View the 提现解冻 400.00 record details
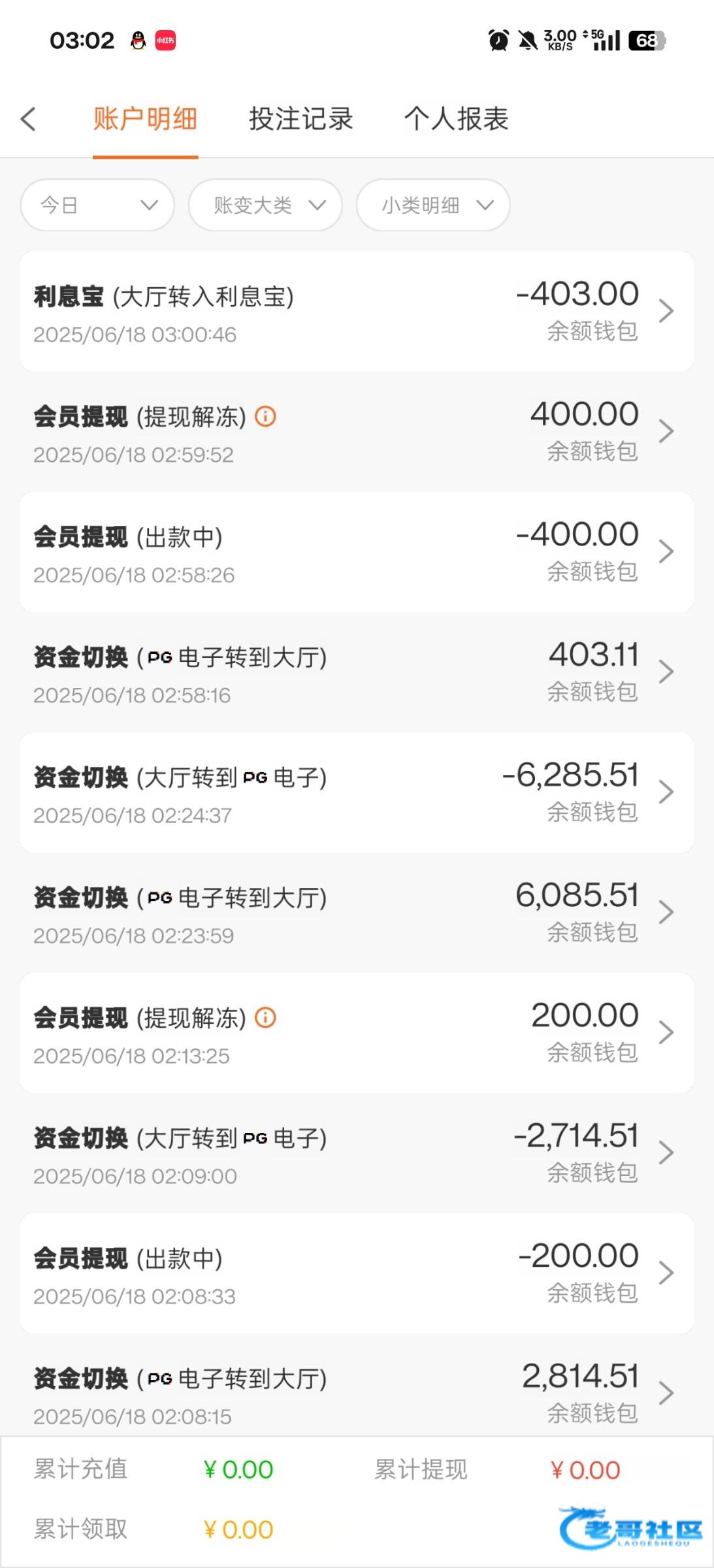 tap(357, 432)
